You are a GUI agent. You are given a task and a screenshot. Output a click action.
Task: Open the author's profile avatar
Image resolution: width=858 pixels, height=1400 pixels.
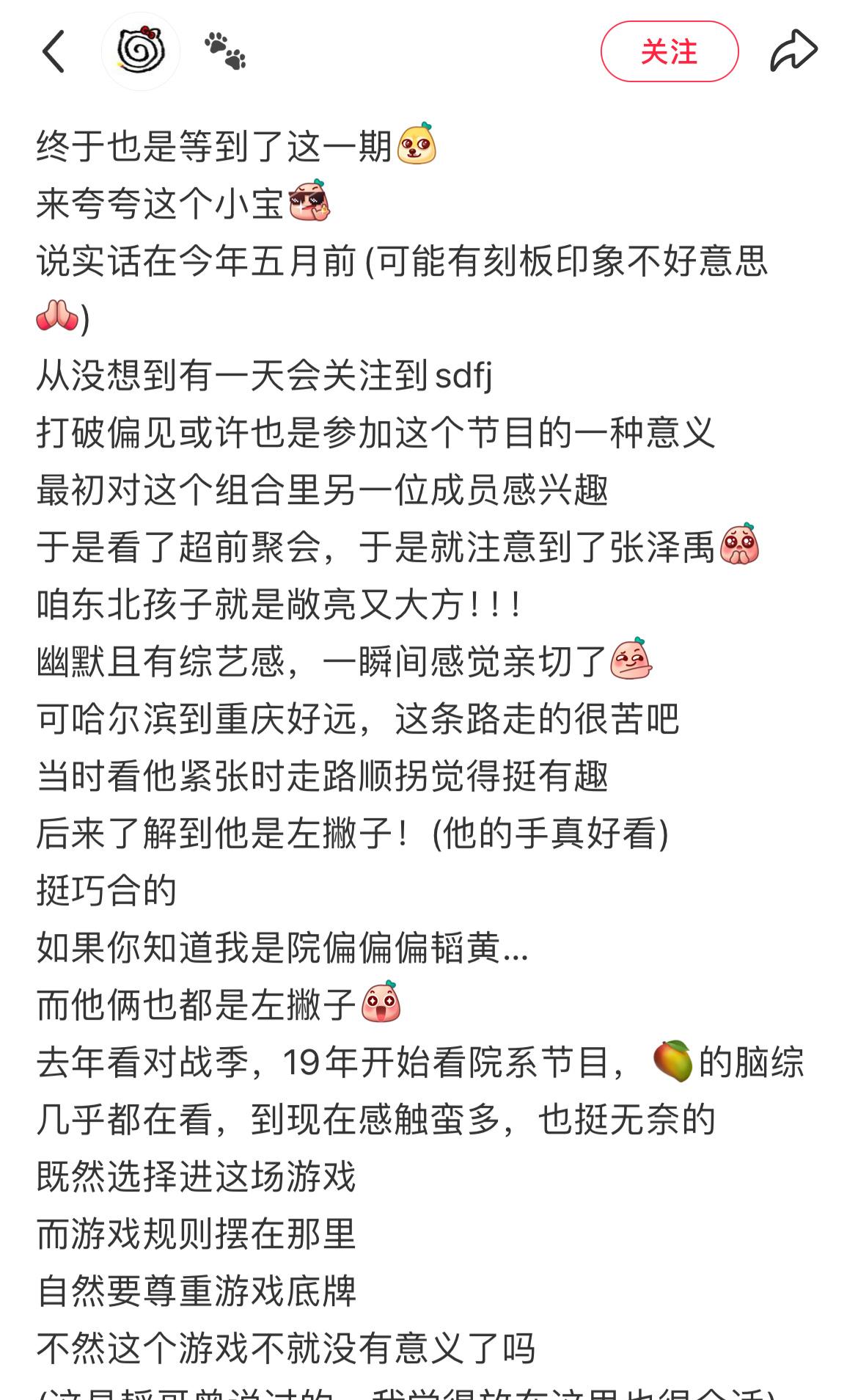click(x=141, y=51)
